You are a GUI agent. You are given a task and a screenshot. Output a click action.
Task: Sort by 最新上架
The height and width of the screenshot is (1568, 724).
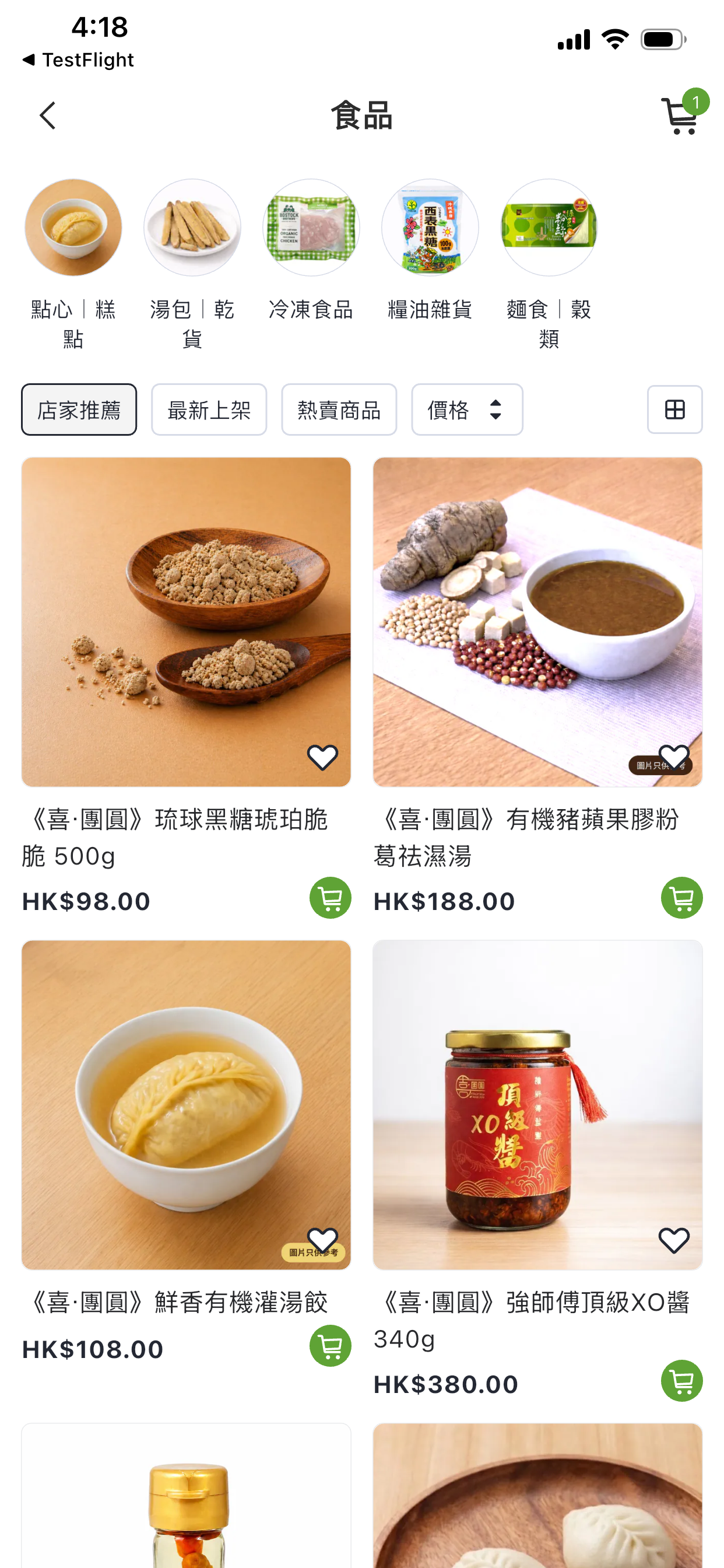[209, 409]
